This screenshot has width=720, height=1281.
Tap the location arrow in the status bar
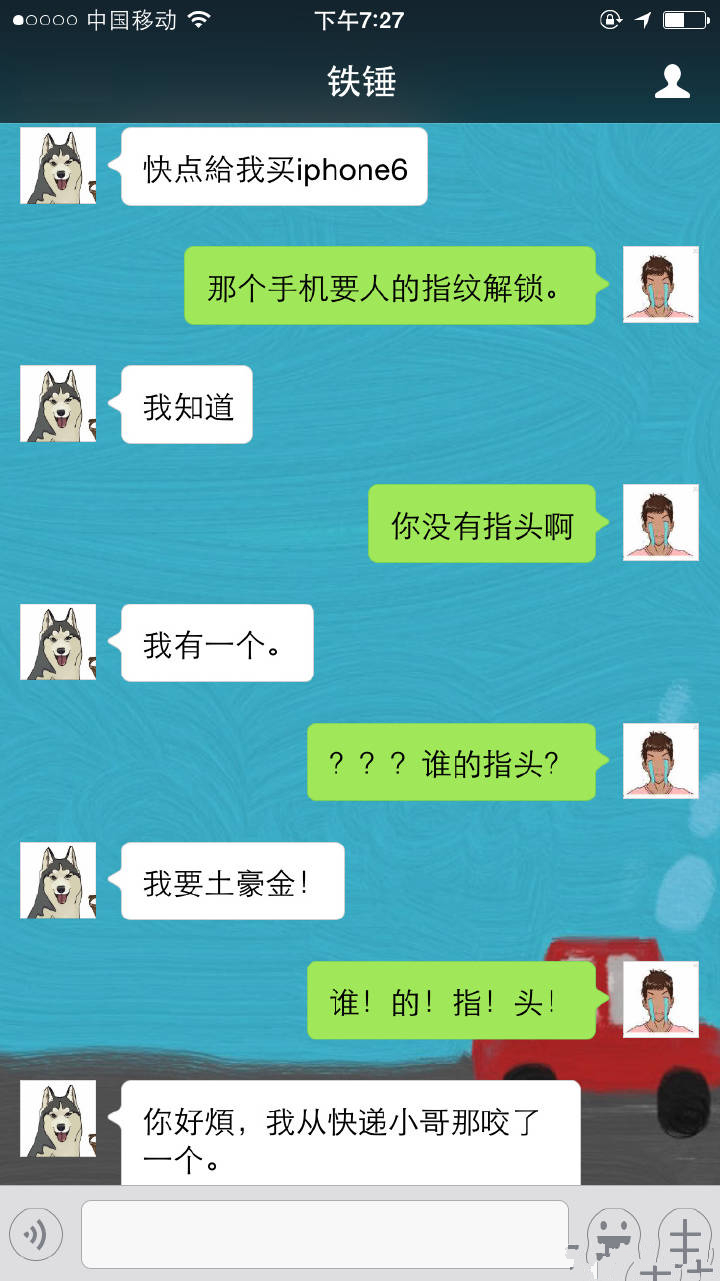(641, 18)
